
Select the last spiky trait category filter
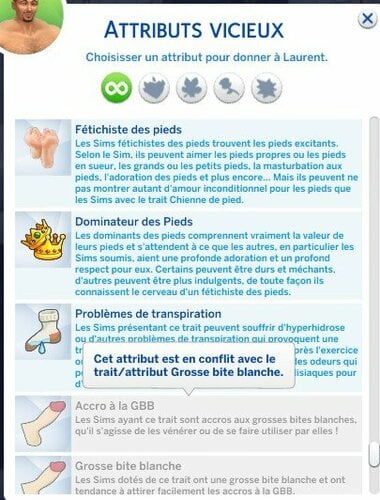click(x=266, y=88)
